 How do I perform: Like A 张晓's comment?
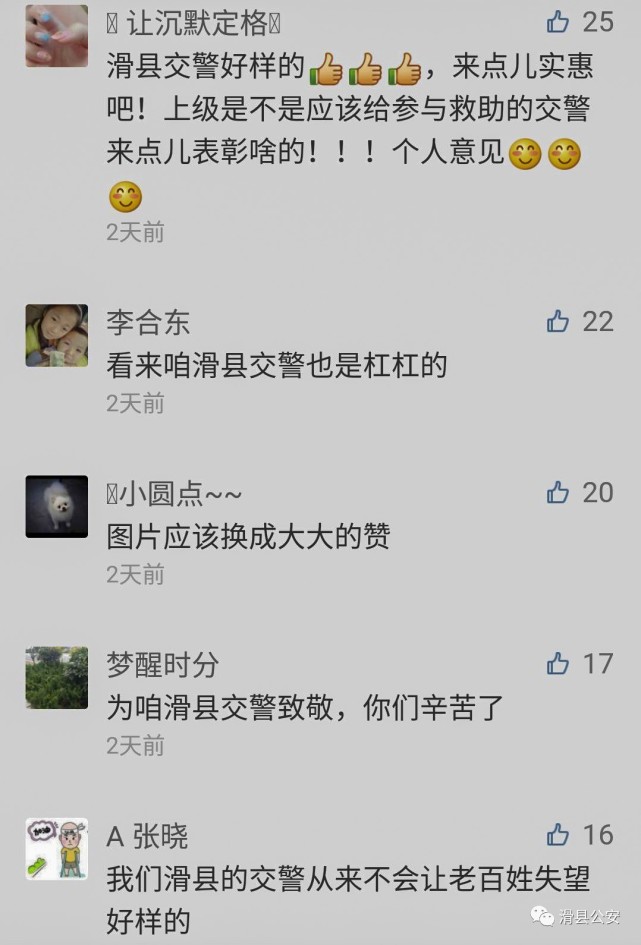coord(558,835)
